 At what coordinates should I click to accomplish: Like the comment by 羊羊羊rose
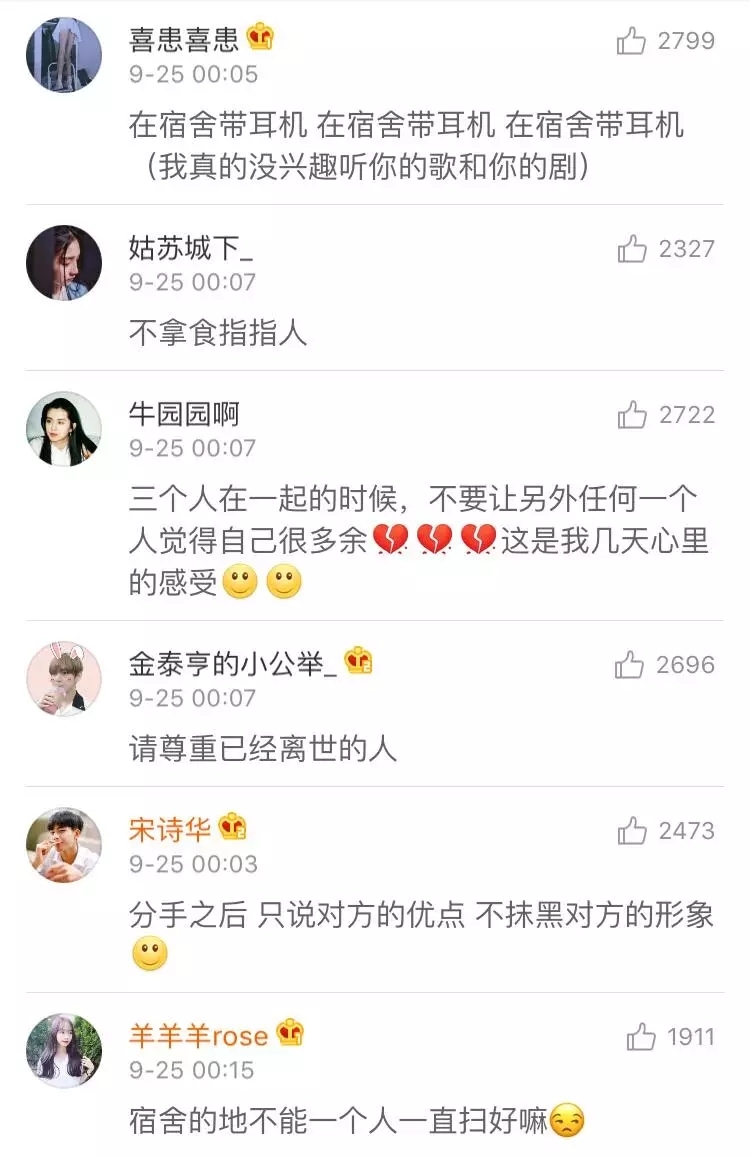(x=641, y=1037)
